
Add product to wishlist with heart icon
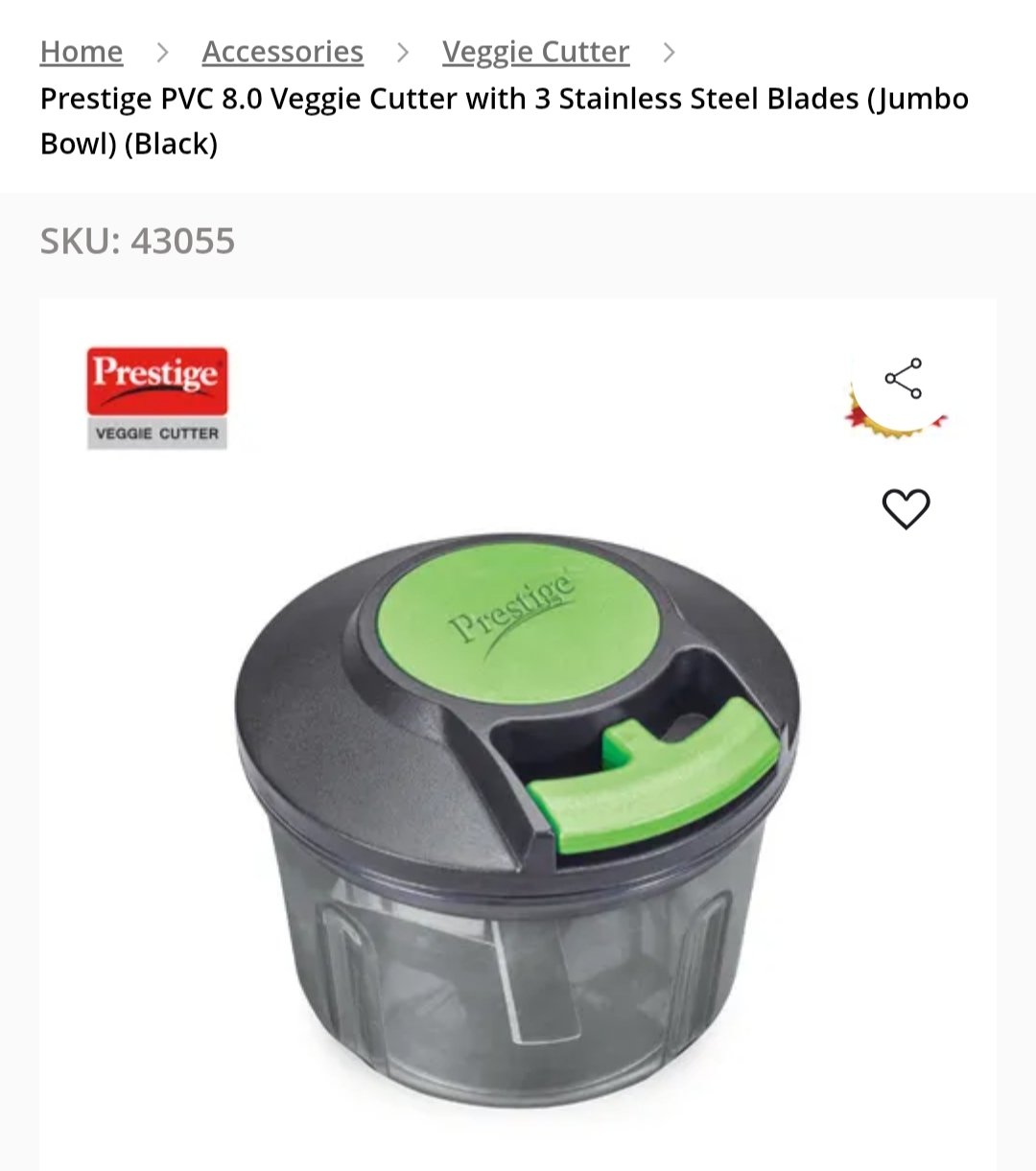pyautogui.click(x=906, y=508)
